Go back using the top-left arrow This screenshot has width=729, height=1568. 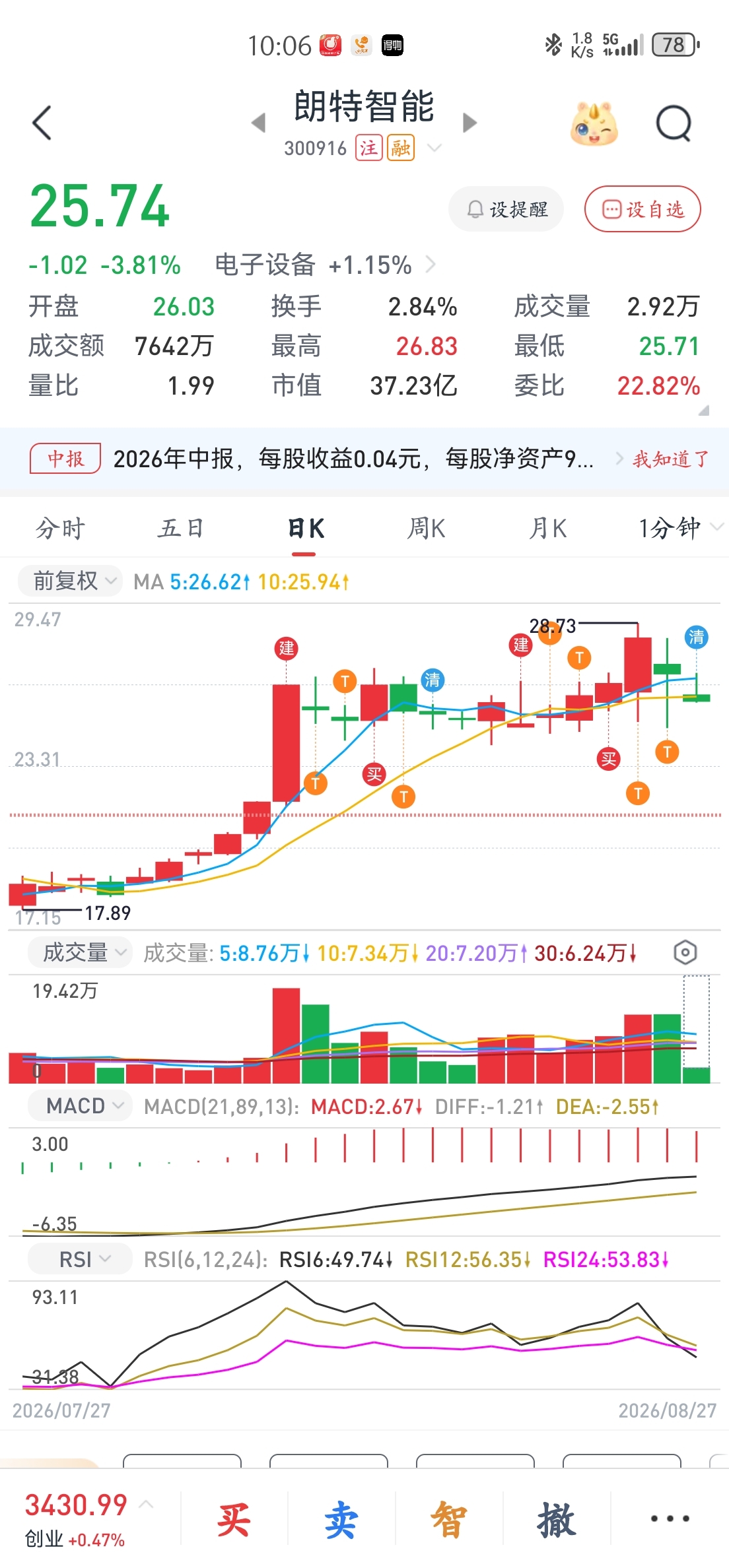tap(42, 123)
